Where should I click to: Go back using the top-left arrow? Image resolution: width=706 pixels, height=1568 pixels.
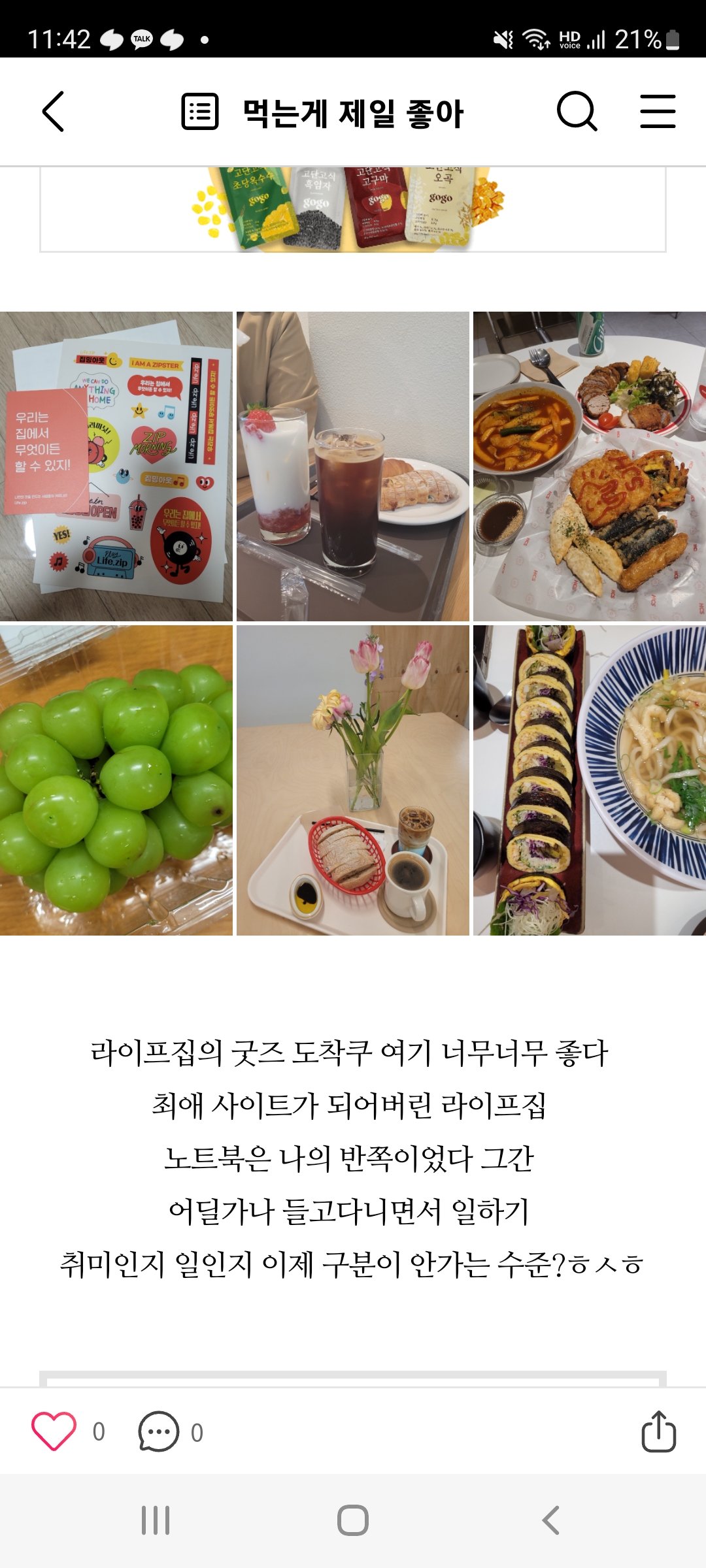53,112
